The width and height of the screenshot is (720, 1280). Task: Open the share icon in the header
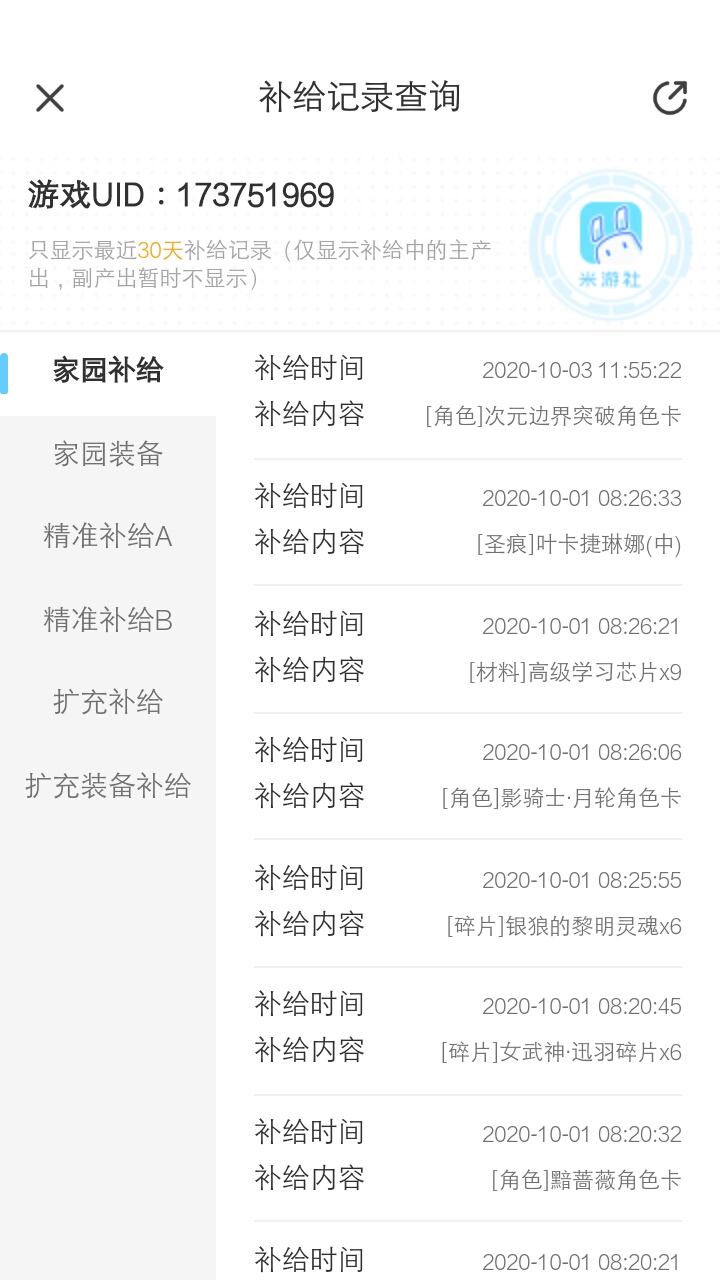pos(669,98)
